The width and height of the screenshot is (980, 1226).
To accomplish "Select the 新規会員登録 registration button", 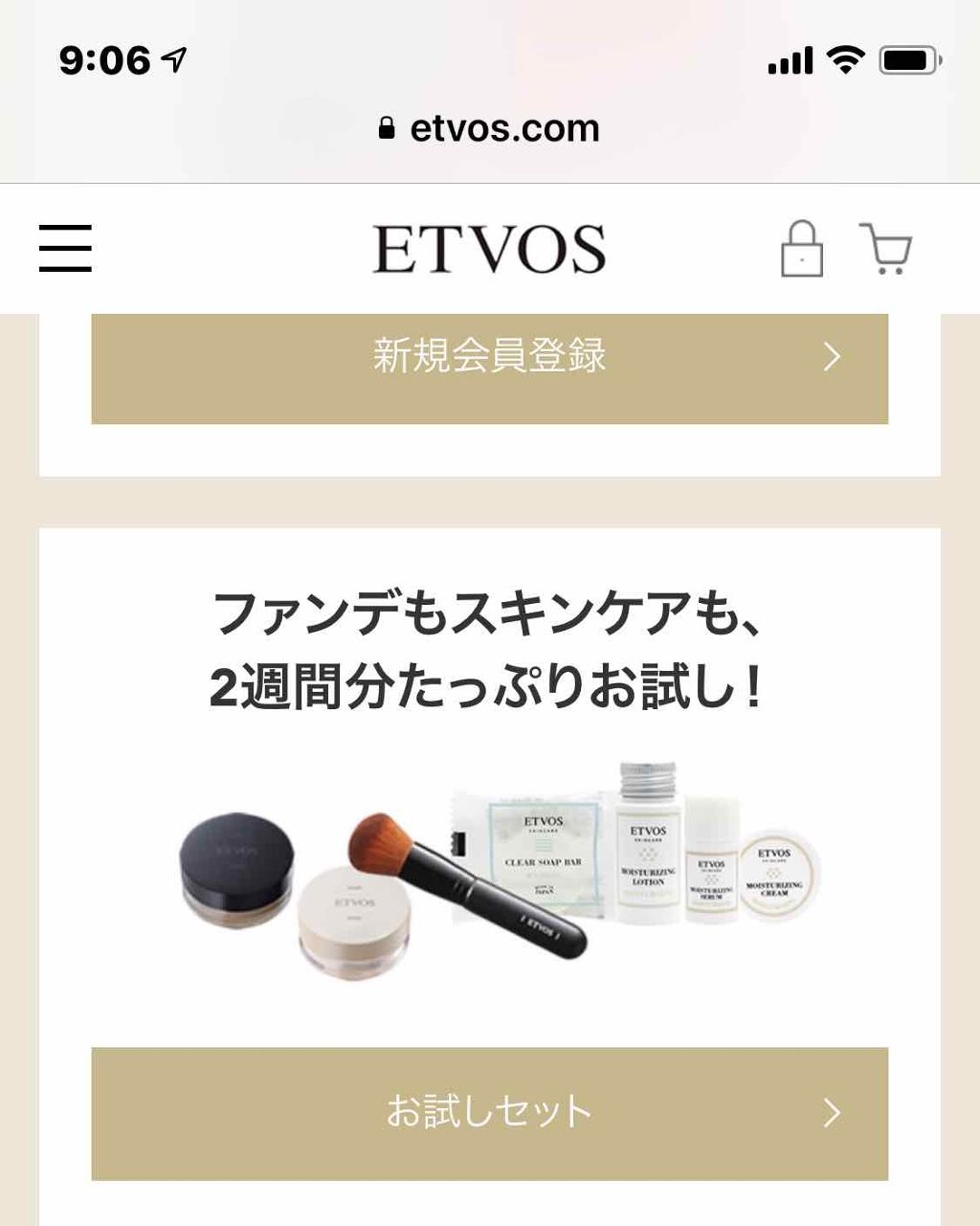I will click(490, 355).
